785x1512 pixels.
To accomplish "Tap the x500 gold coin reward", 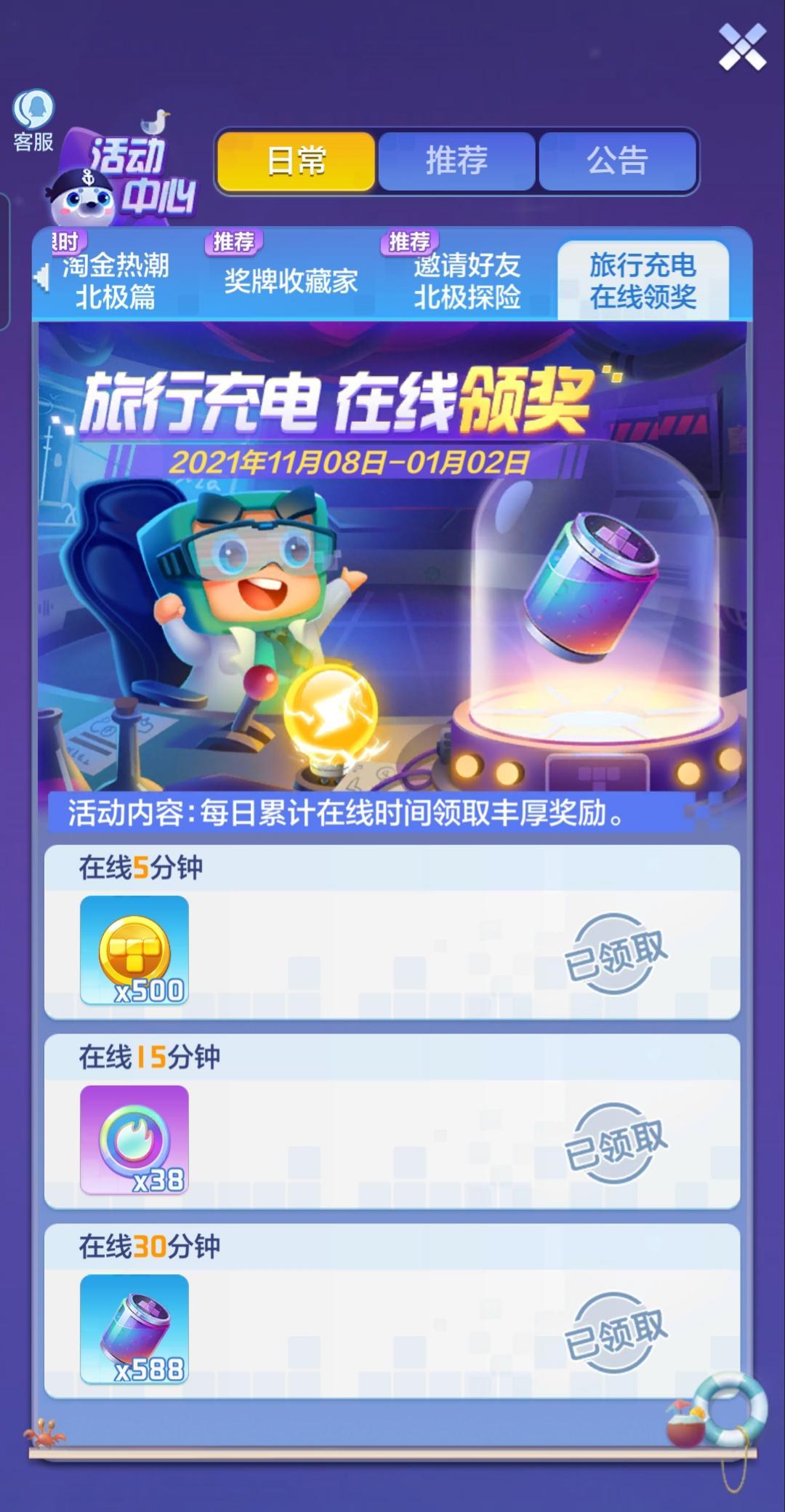I will 134,951.
